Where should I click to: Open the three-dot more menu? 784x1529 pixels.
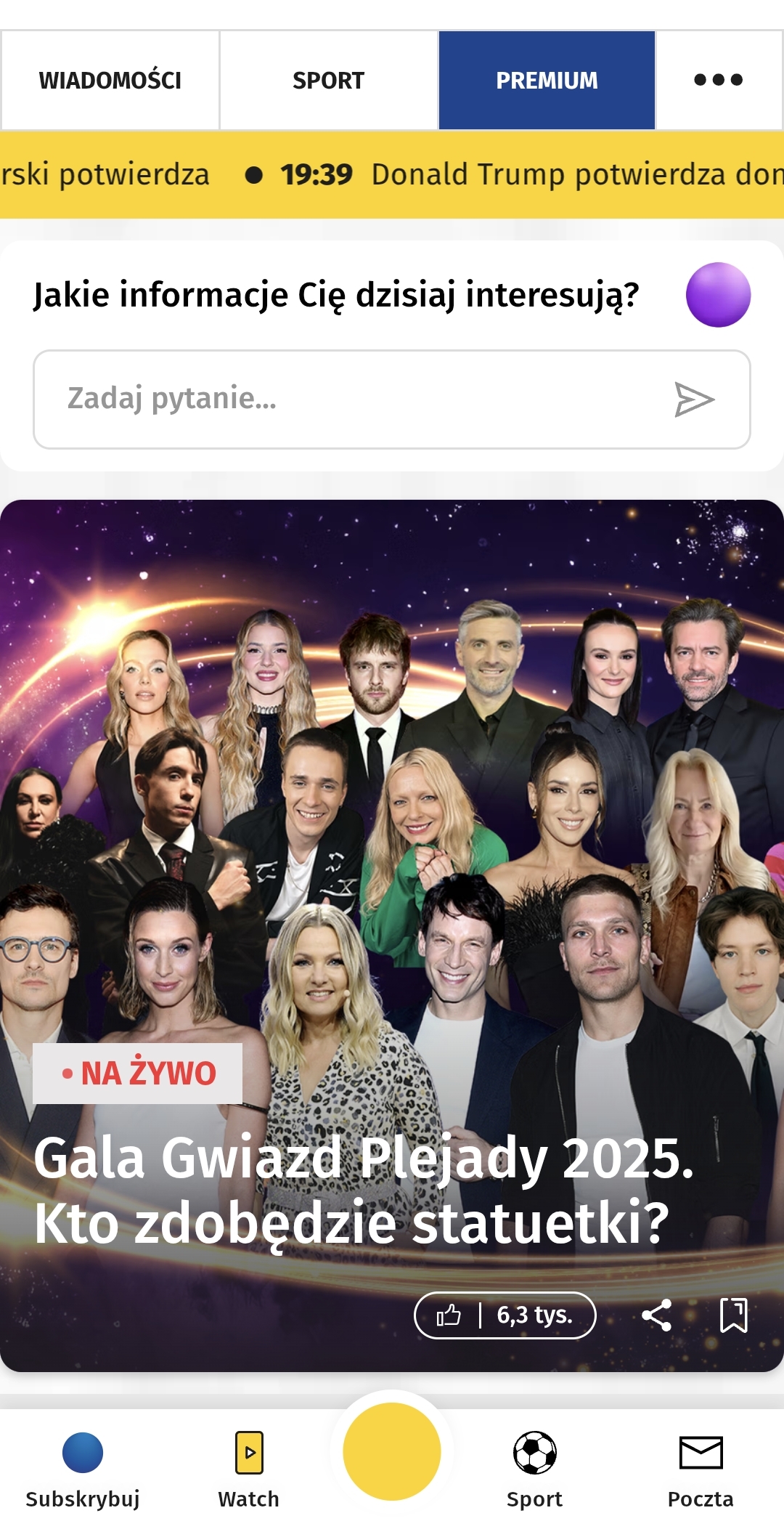pos(718,80)
